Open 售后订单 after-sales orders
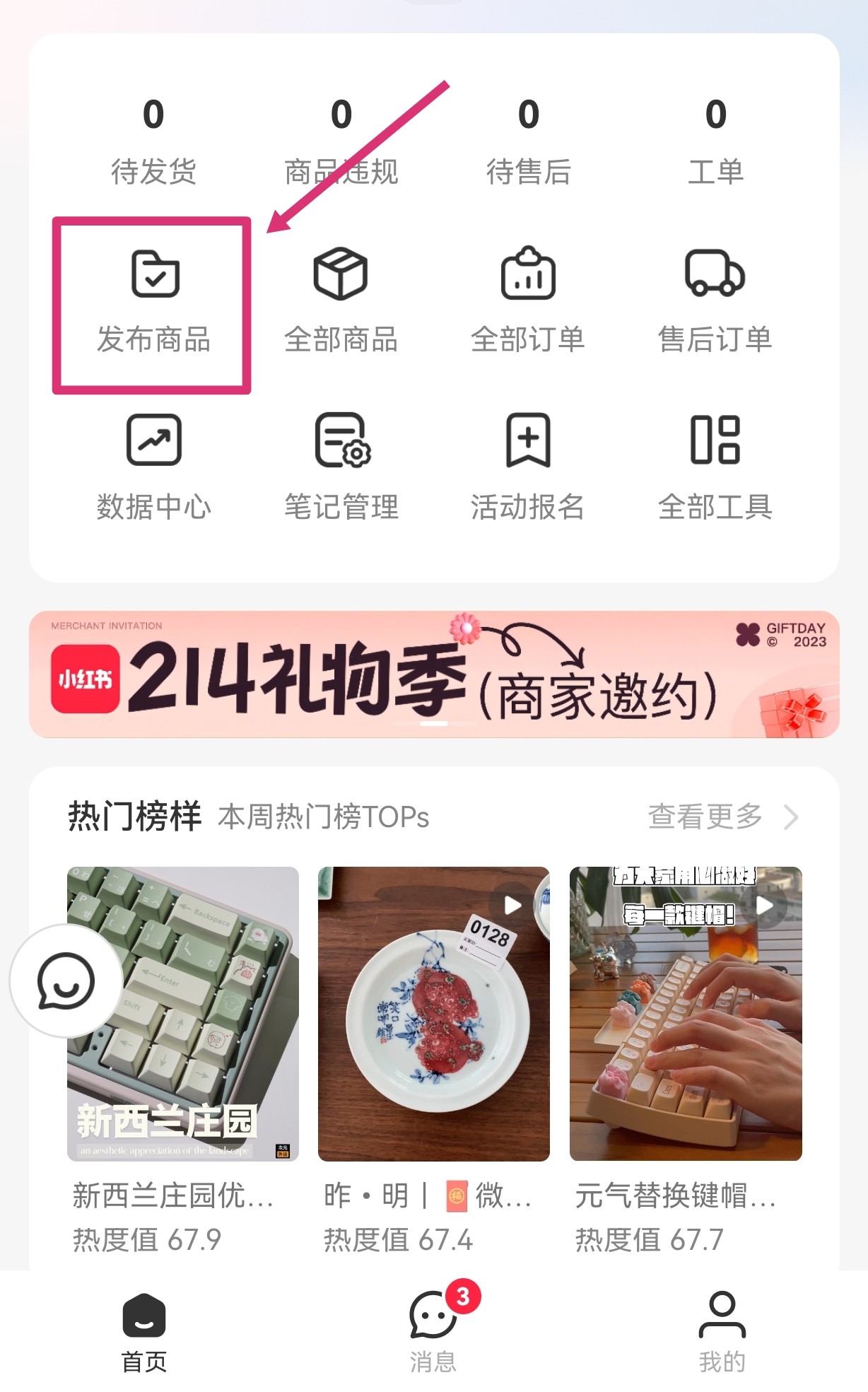Screen dimensions: 868x1392 point(715,302)
